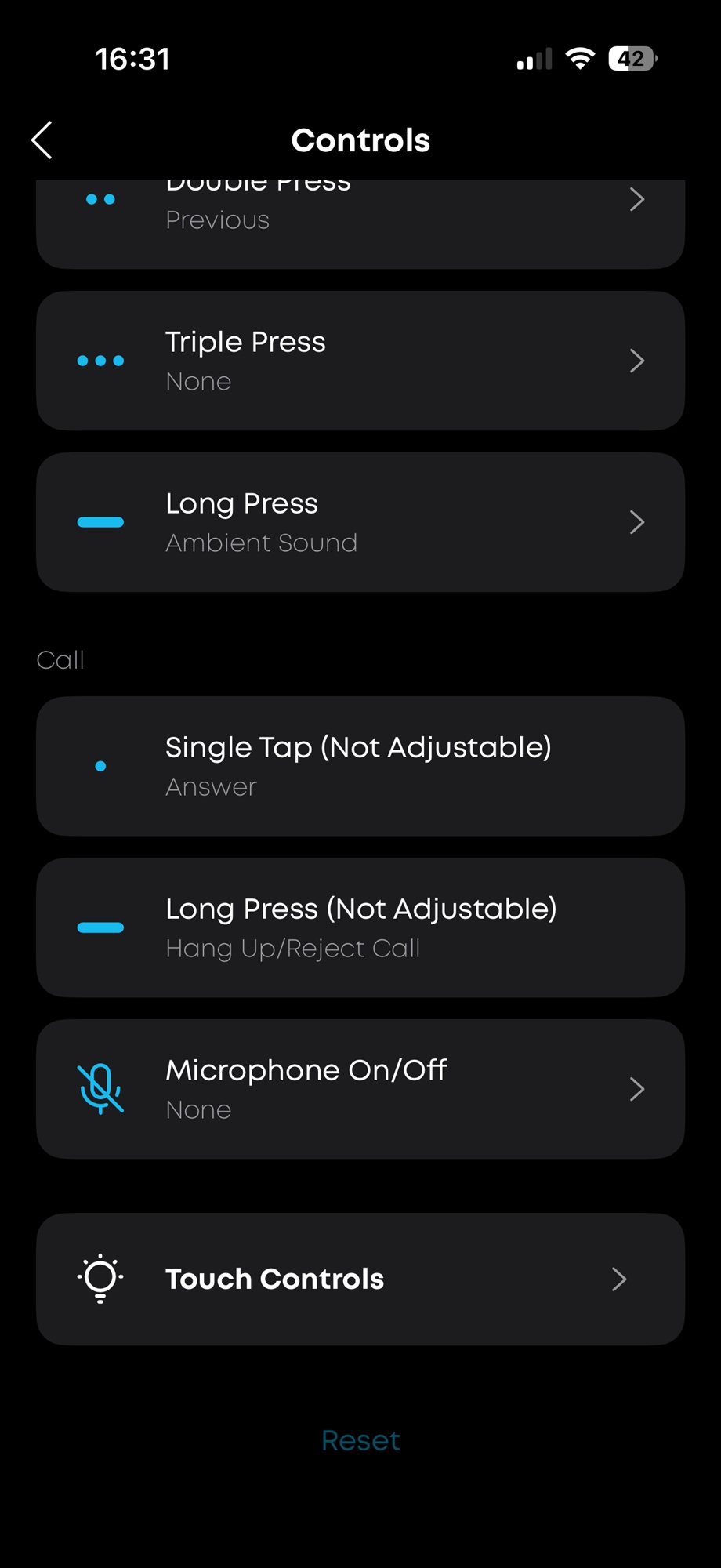Open the Triple Press setting
Viewport: 721px width, 1568px height.
(360, 361)
